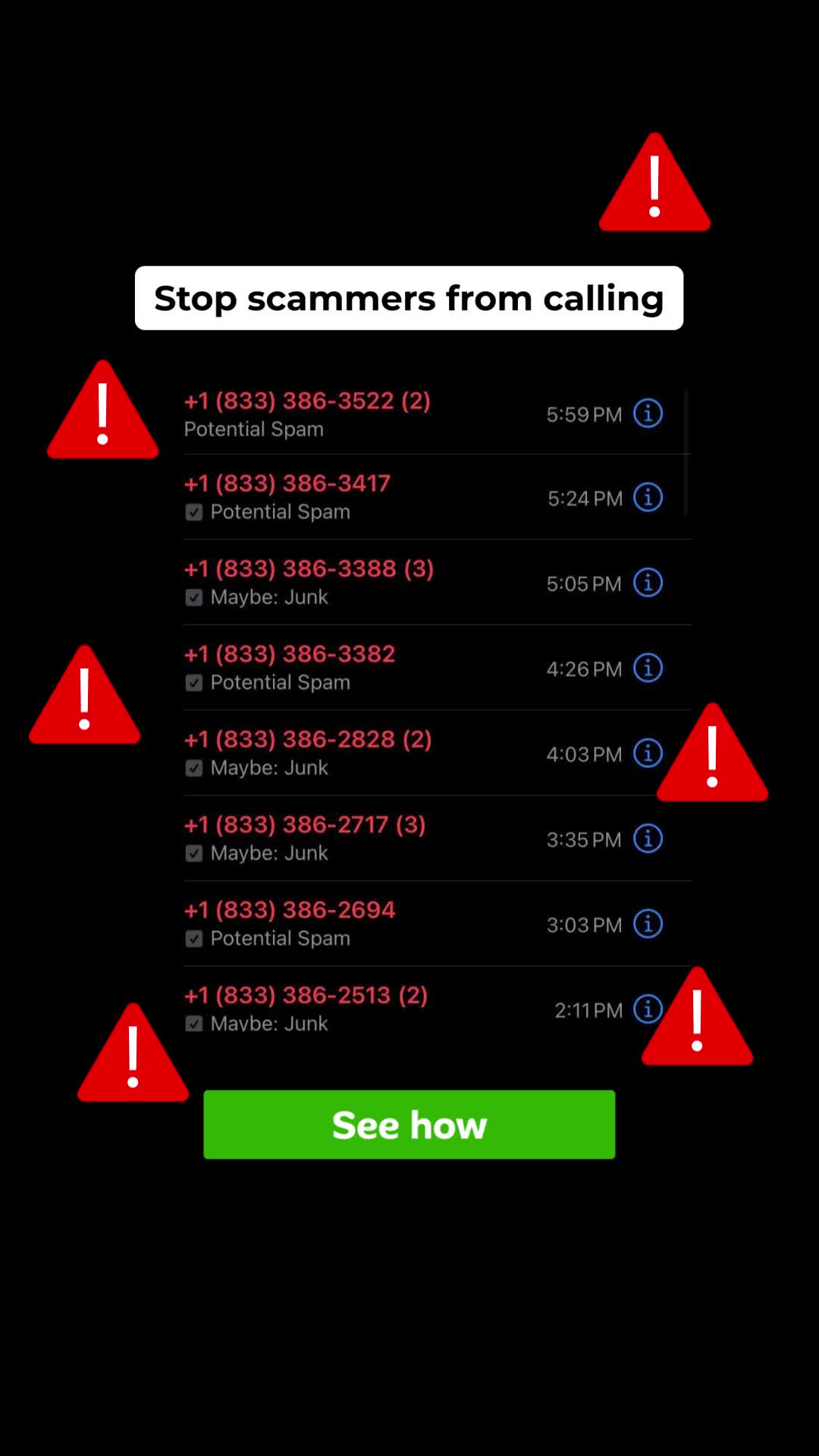Click the bottom-left warning triangle
Screen dimensions: 819x1456
(x=133, y=1054)
